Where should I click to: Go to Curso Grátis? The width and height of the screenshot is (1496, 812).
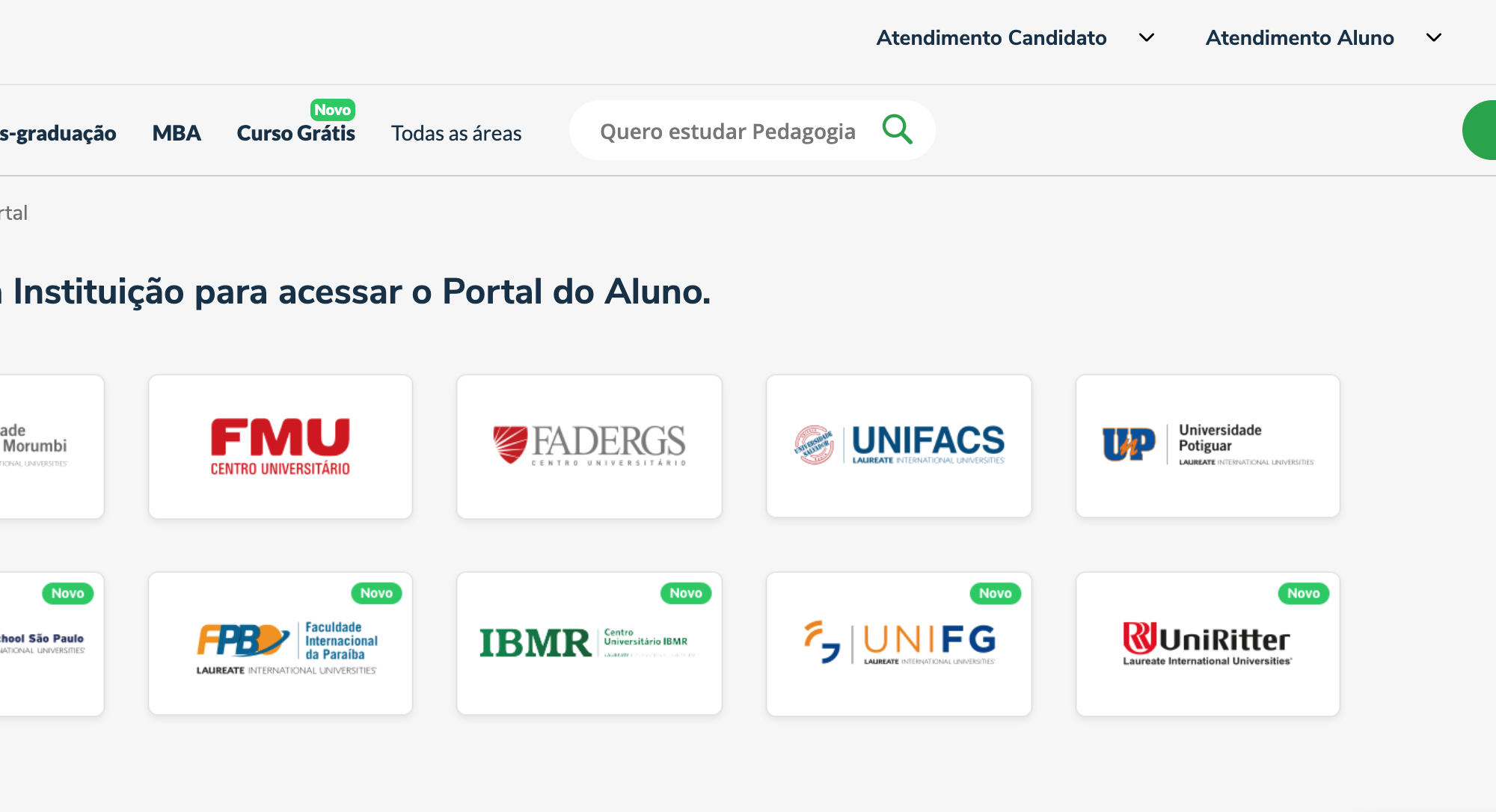[x=295, y=133]
